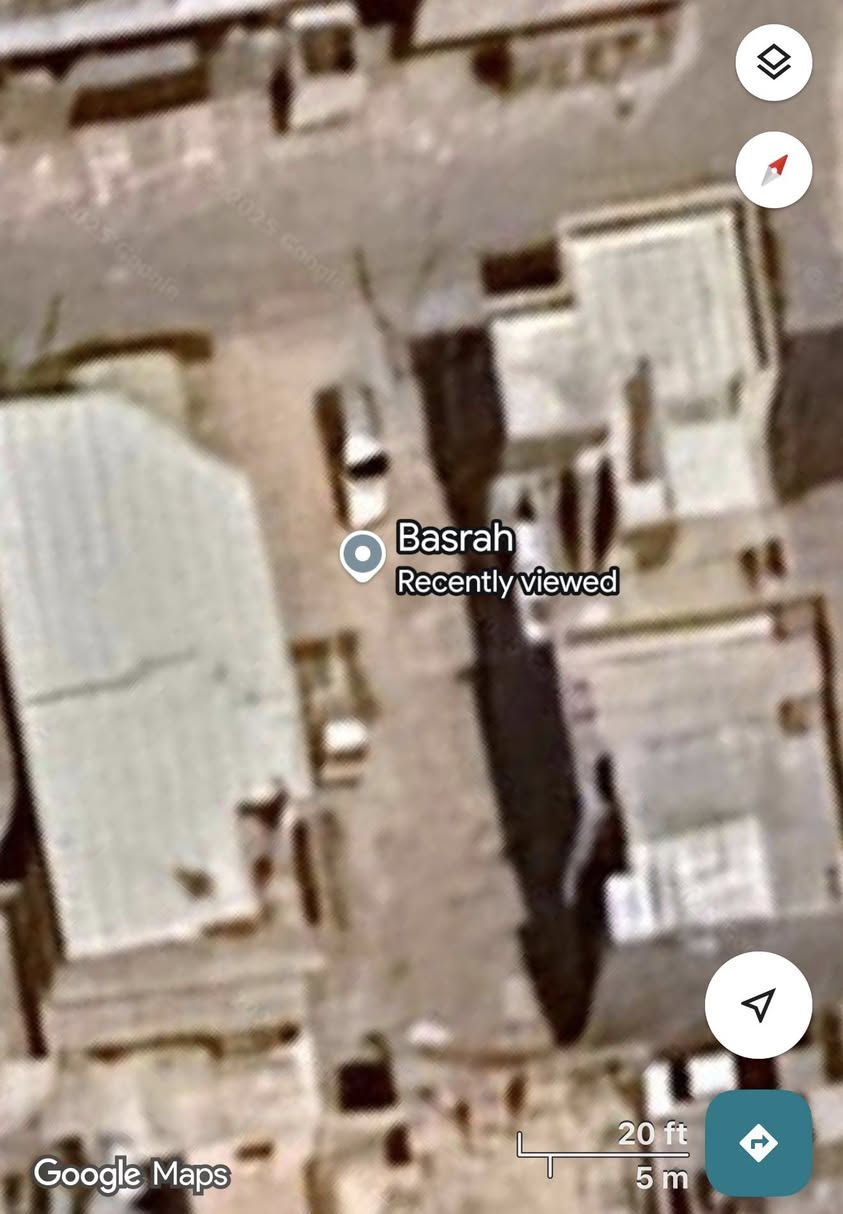Image resolution: width=843 pixels, height=1214 pixels.
Task: Tap the compass to reset north
Action: pyautogui.click(x=773, y=170)
